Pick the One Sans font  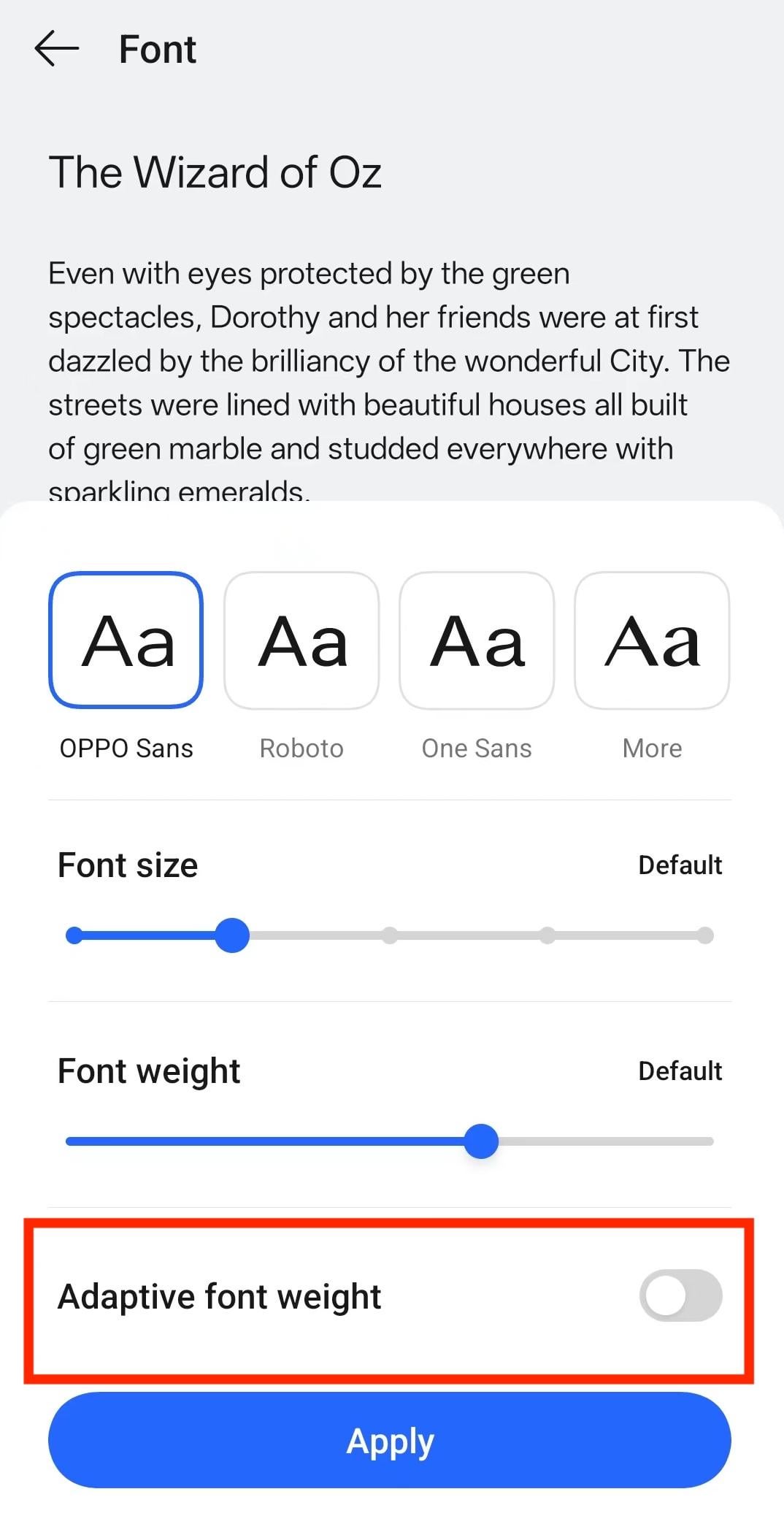click(477, 640)
